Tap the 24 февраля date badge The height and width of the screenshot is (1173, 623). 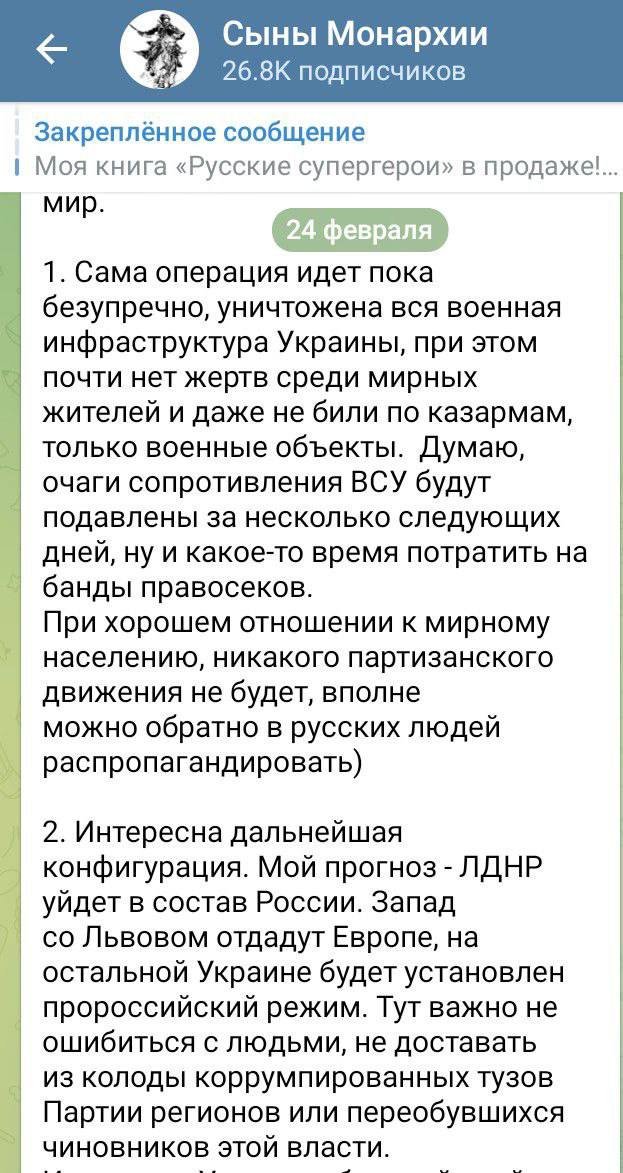click(359, 230)
